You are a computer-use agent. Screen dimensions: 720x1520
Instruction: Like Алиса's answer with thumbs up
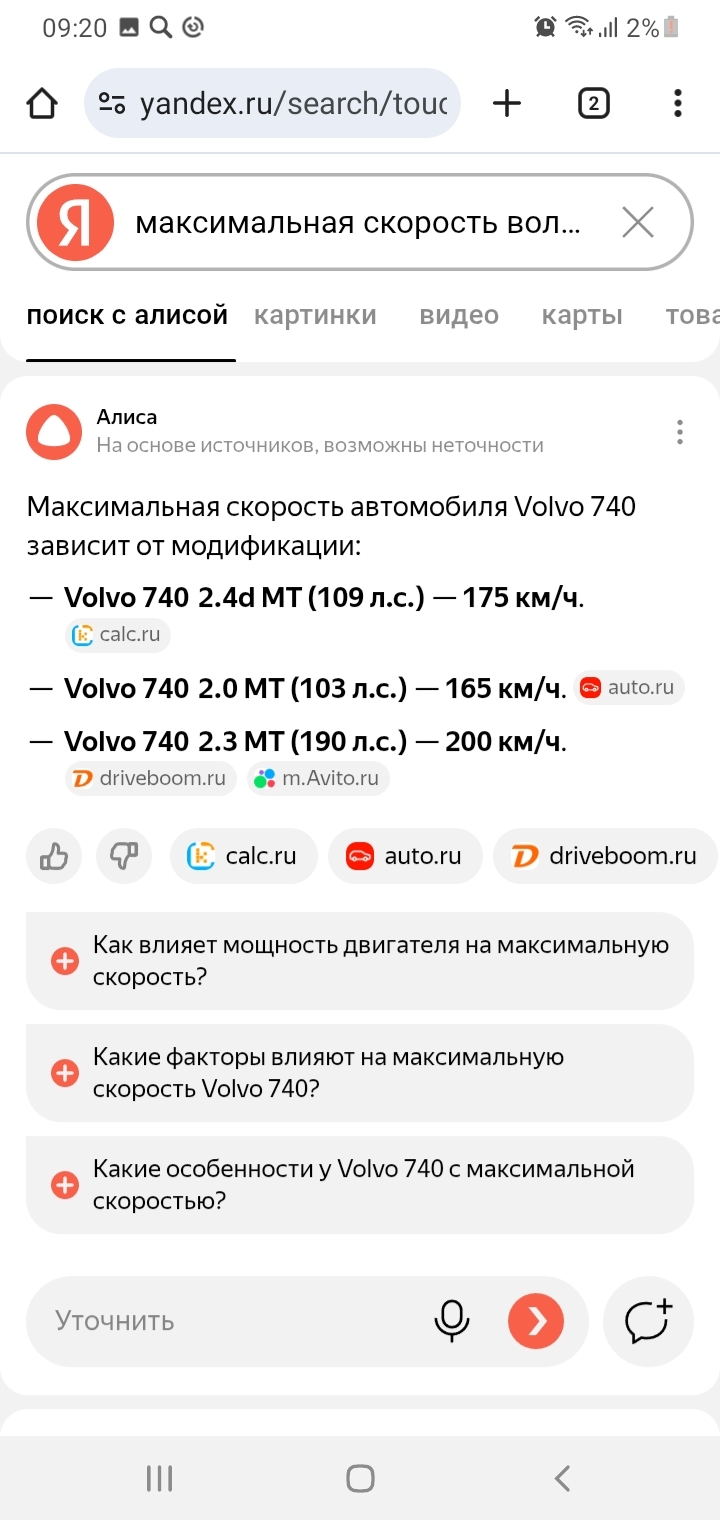tap(54, 856)
